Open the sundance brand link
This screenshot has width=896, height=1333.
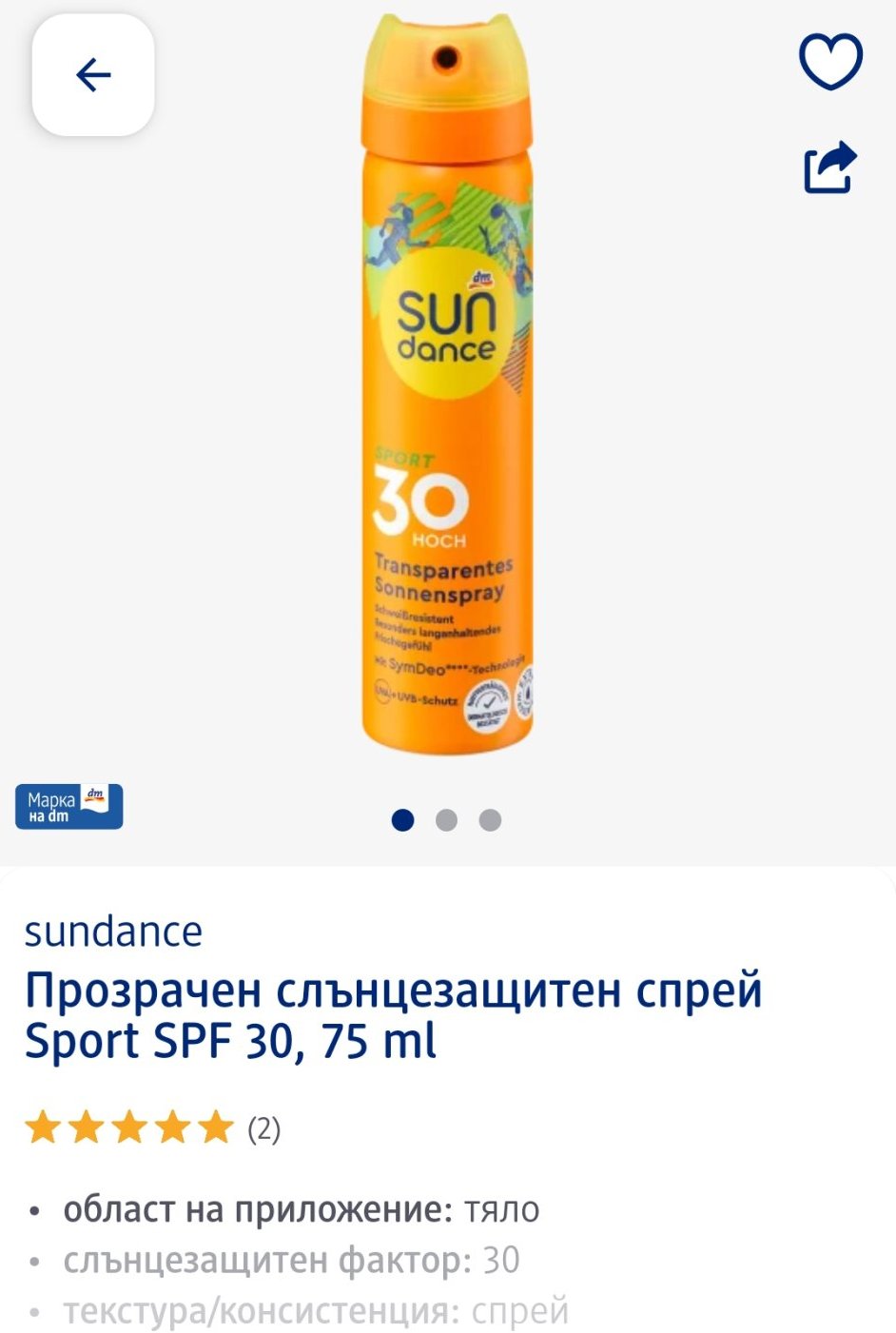[x=113, y=931]
